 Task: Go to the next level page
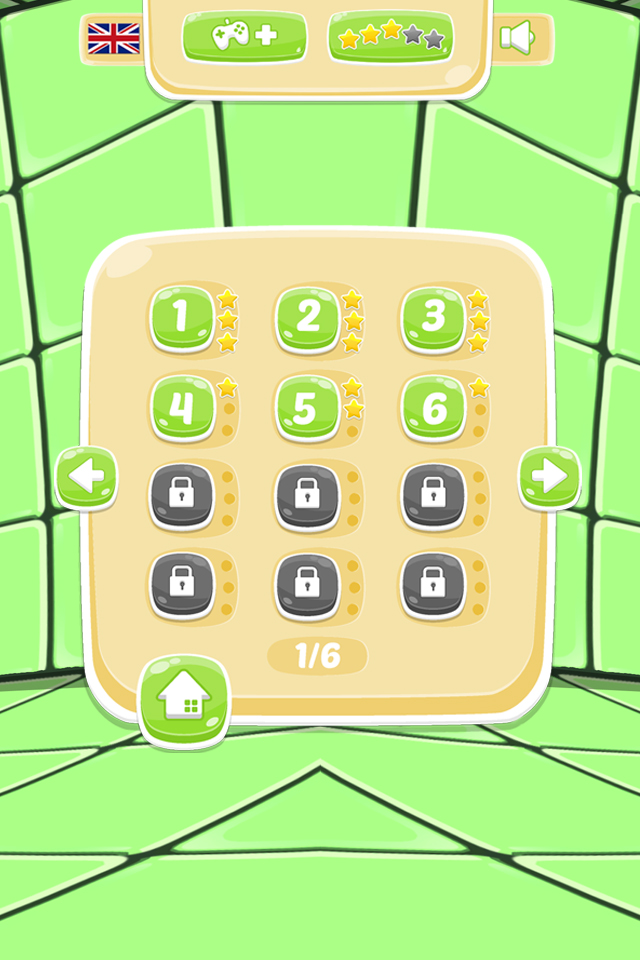pos(549,477)
